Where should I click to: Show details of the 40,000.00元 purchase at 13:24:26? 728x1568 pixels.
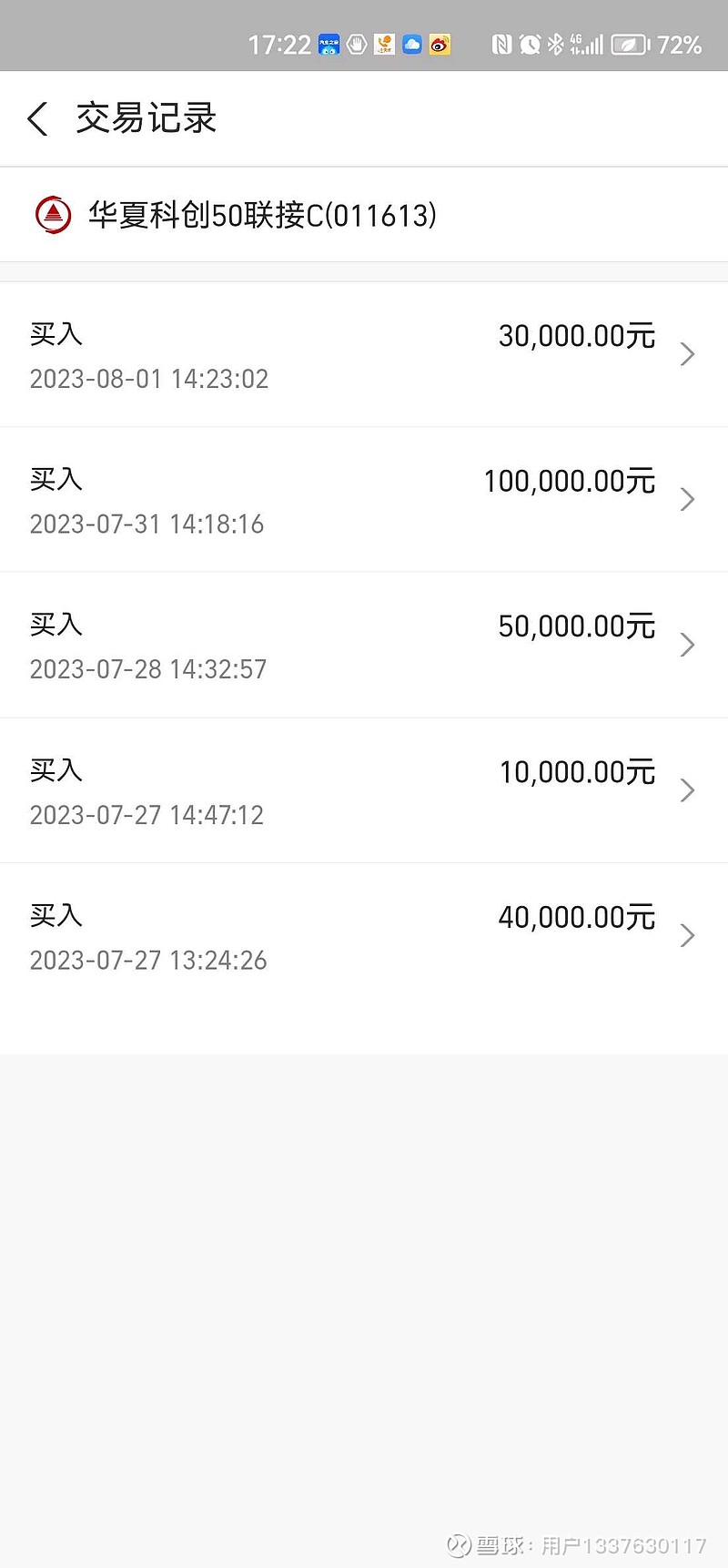point(364,936)
